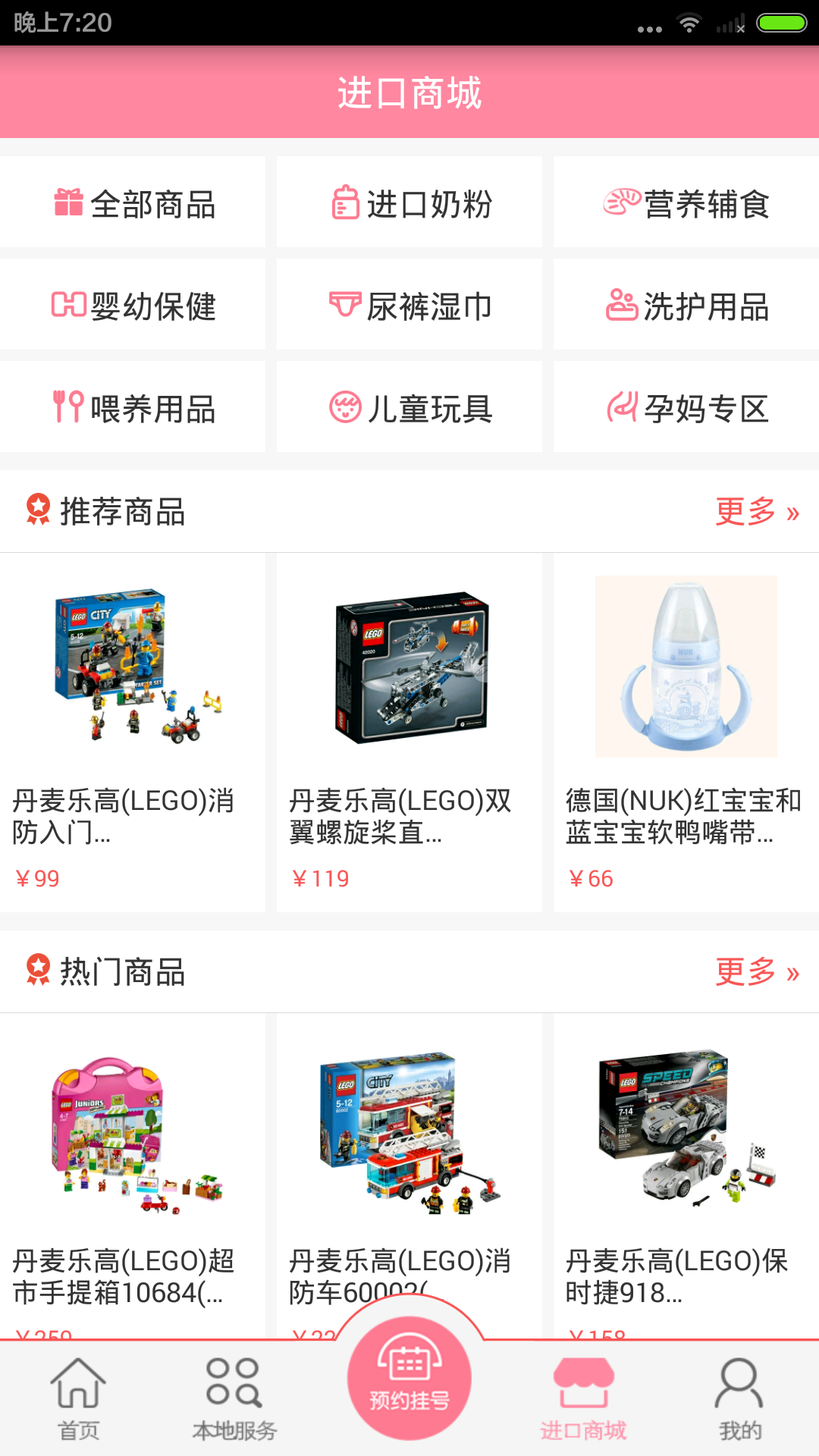Image resolution: width=819 pixels, height=1456 pixels.
Task: Select the 进口奶粉 baby bottle icon
Action: 346,202
